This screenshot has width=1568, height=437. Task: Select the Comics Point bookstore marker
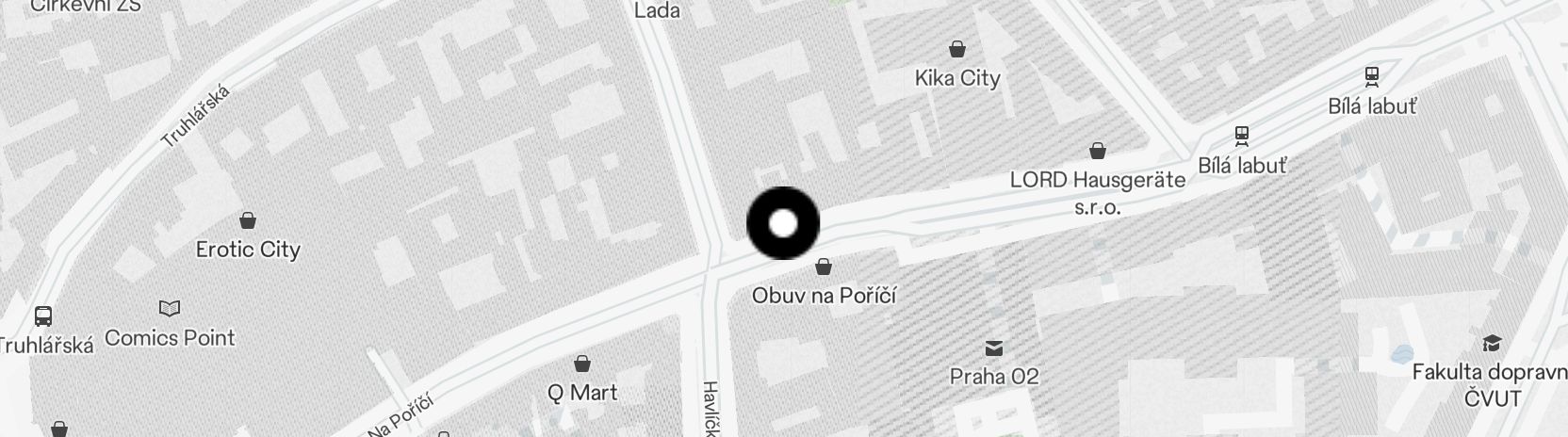click(170, 309)
